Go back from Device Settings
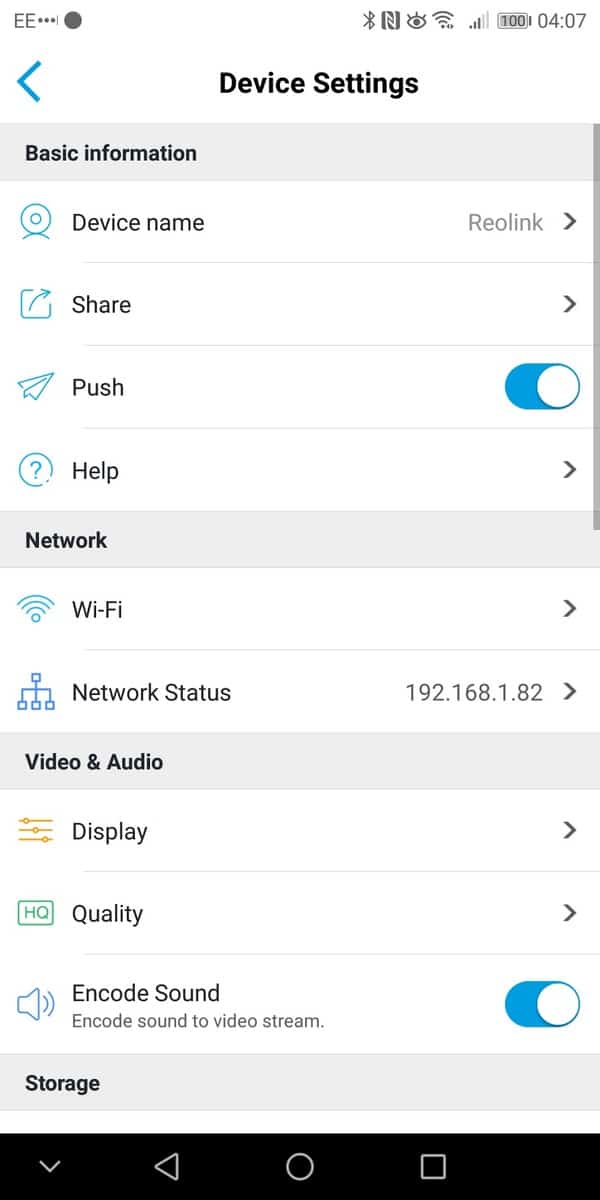 pos(30,82)
